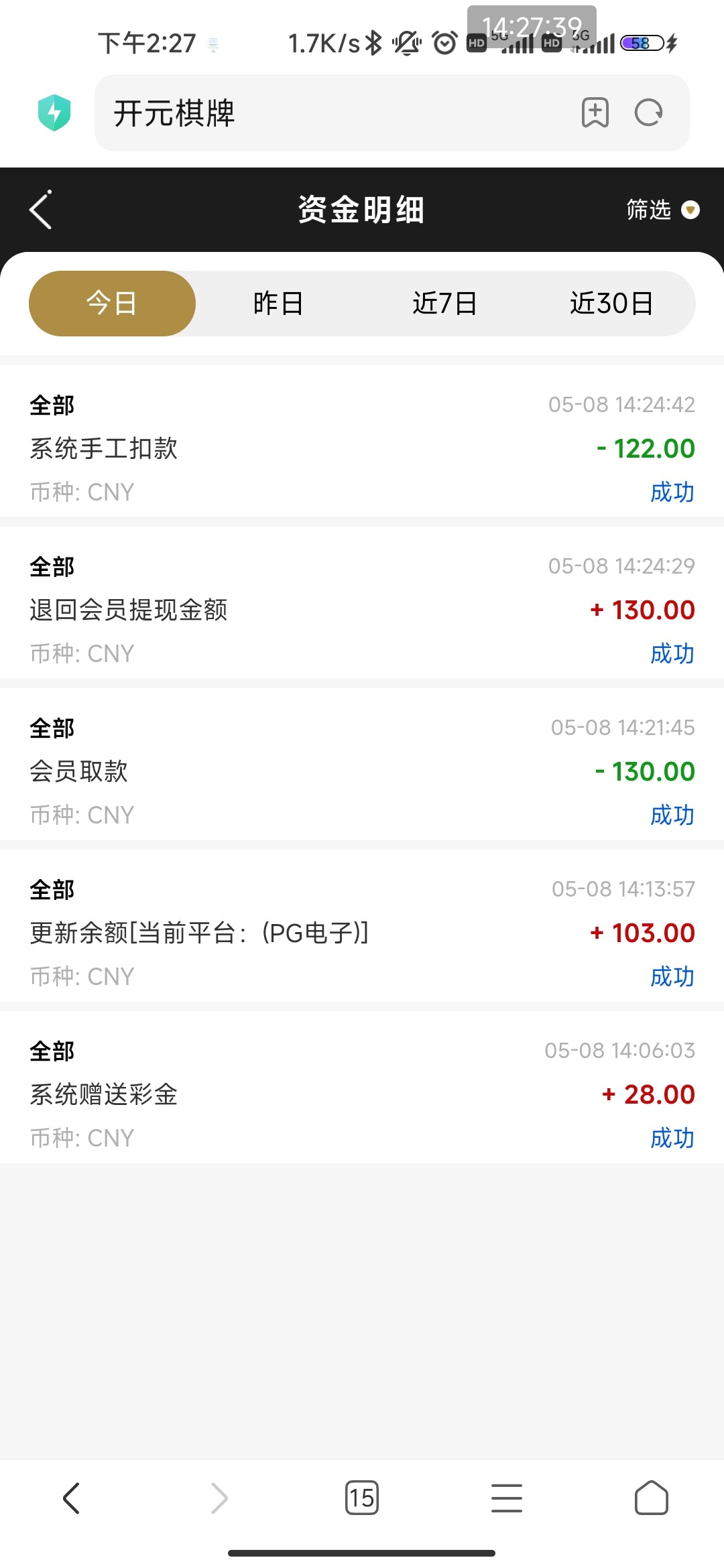Go back from the 资金明细 page

tap(41, 210)
